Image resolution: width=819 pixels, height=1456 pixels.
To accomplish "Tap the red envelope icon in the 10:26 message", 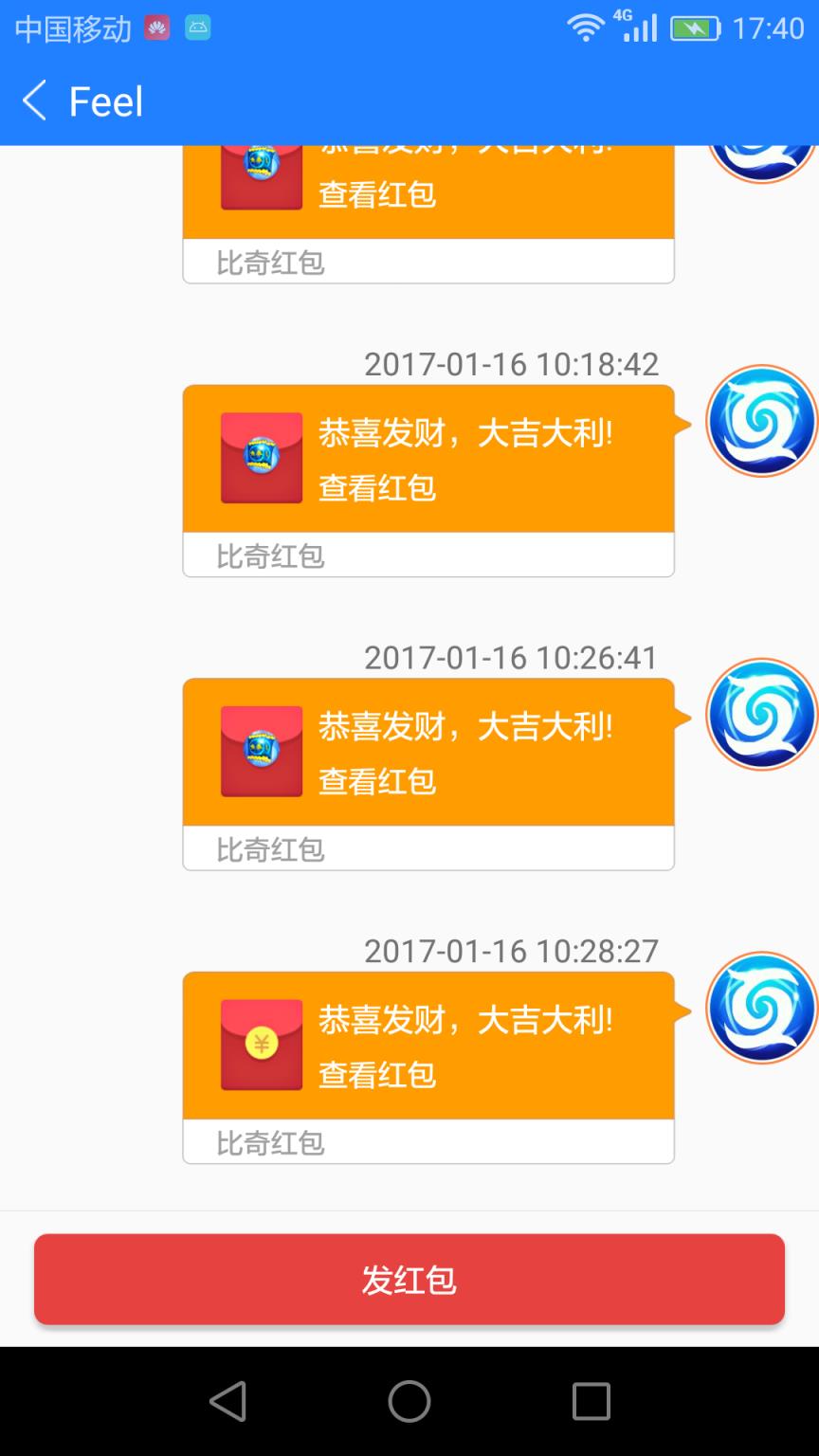I will pyautogui.click(x=261, y=752).
